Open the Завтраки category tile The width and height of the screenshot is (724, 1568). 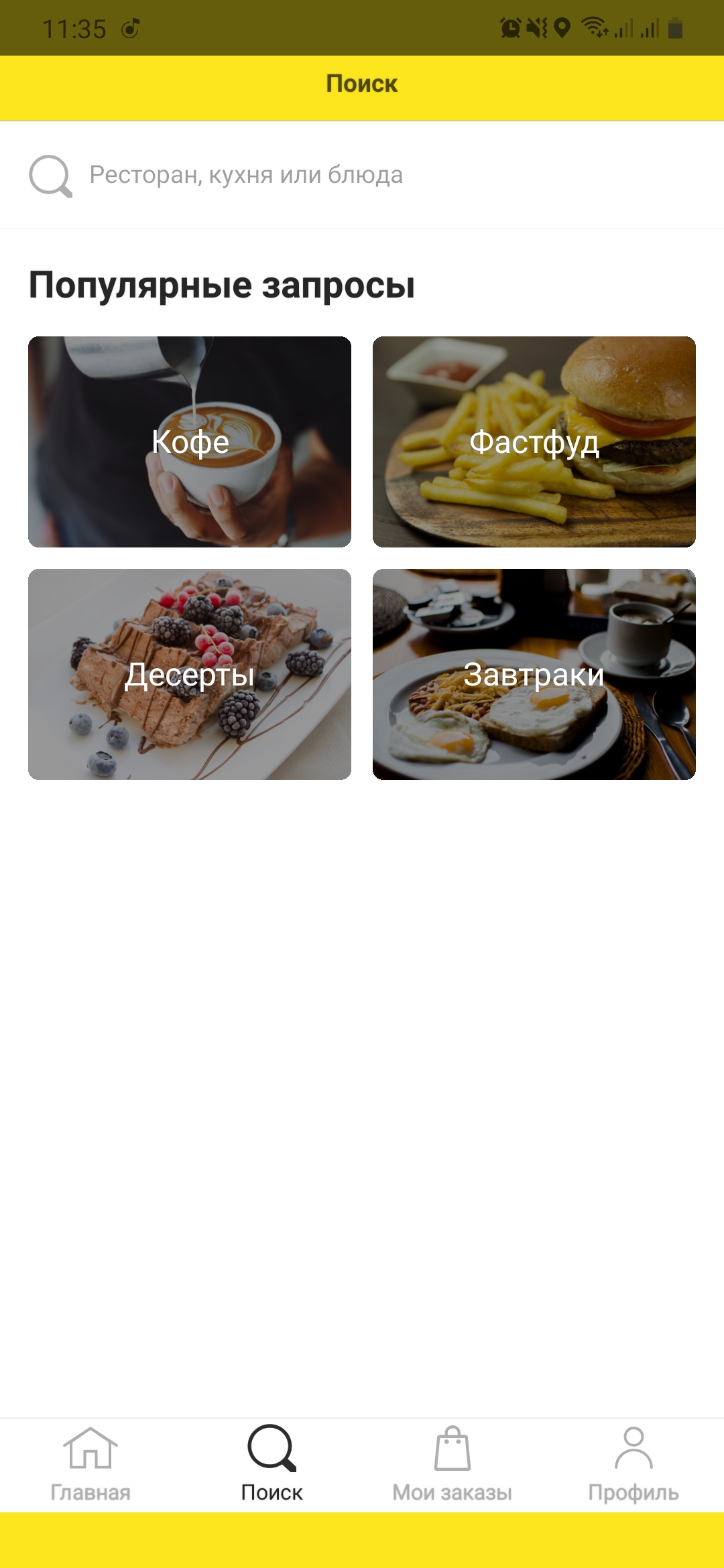(534, 674)
